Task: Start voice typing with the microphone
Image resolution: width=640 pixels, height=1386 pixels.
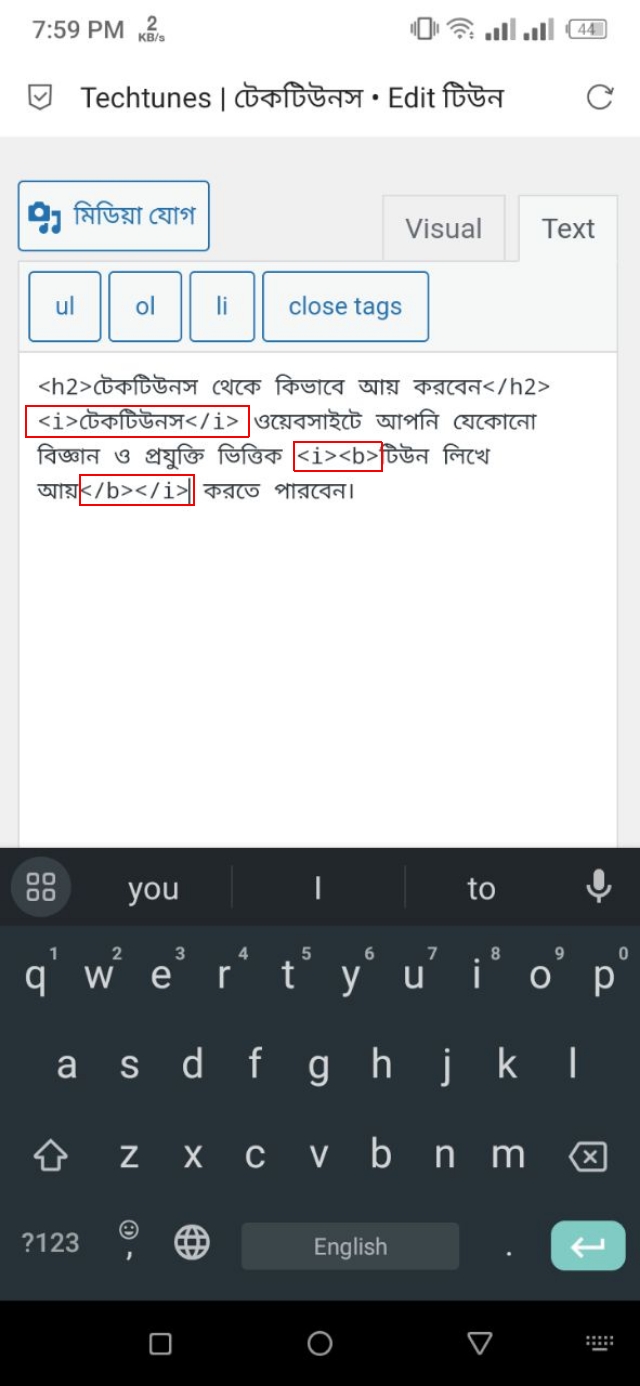Action: pyautogui.click(x=598, y=886)
